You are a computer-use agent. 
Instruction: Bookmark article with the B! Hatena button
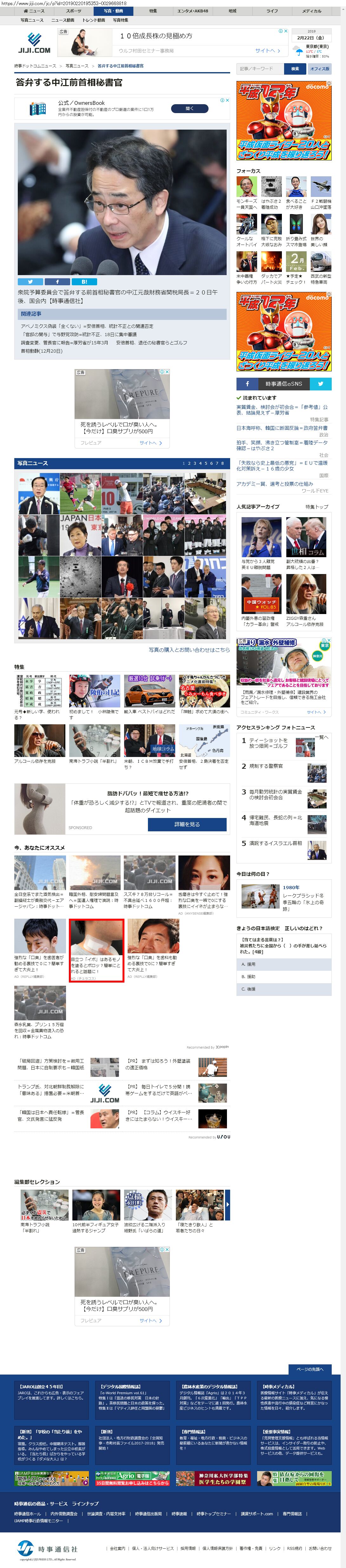point(84,282)
